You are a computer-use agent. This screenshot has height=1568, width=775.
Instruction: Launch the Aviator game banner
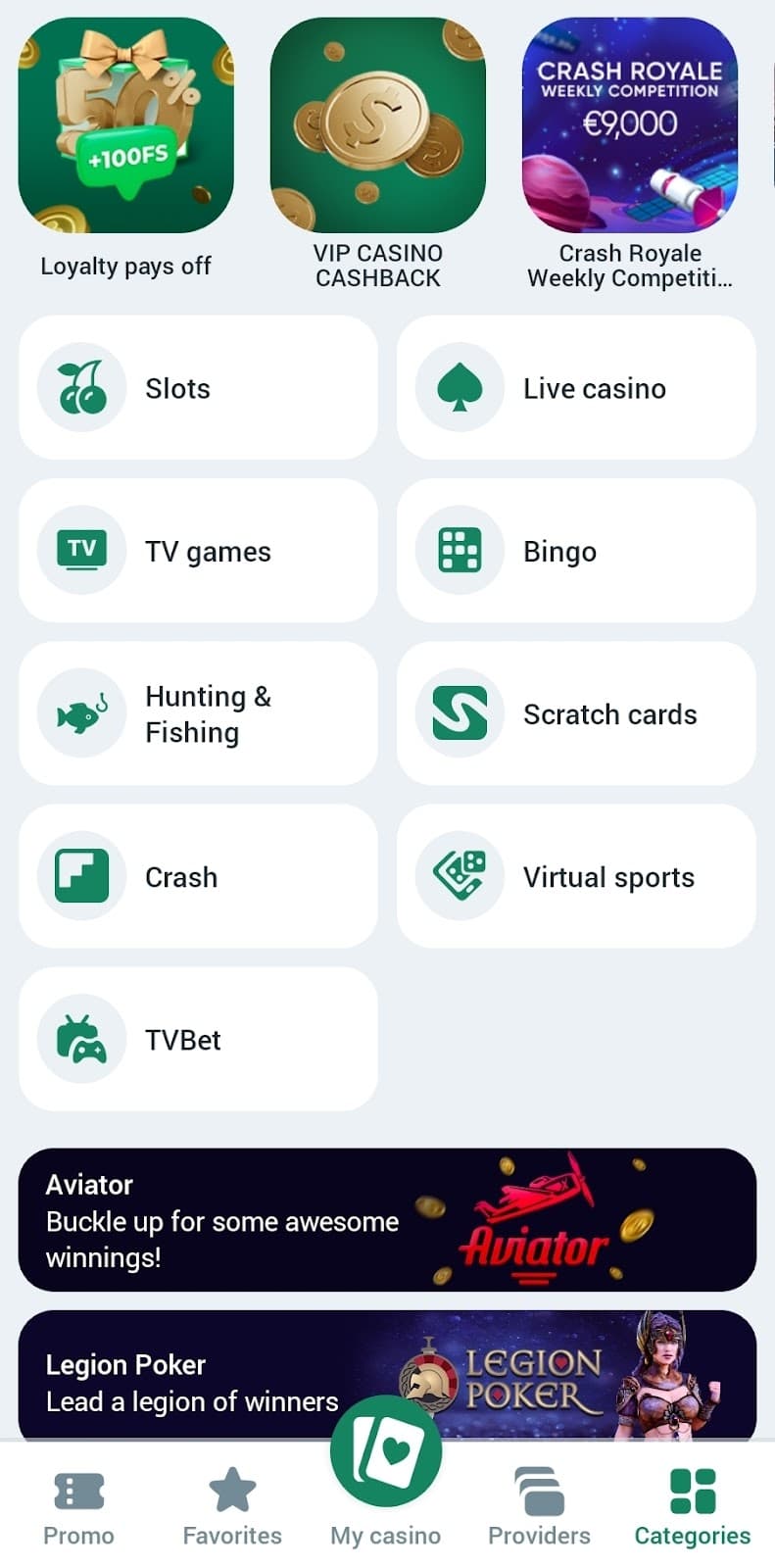(387, 1219)
